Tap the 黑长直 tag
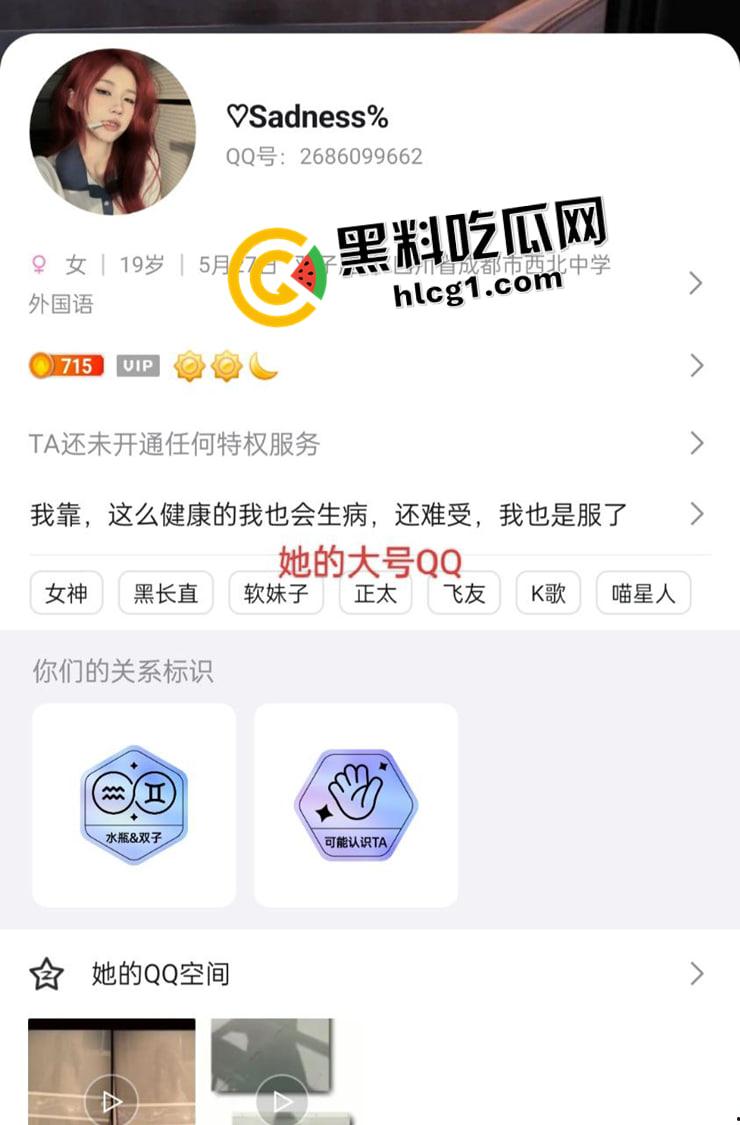This screenshot has width=740, height=1125. pos(166,593)
